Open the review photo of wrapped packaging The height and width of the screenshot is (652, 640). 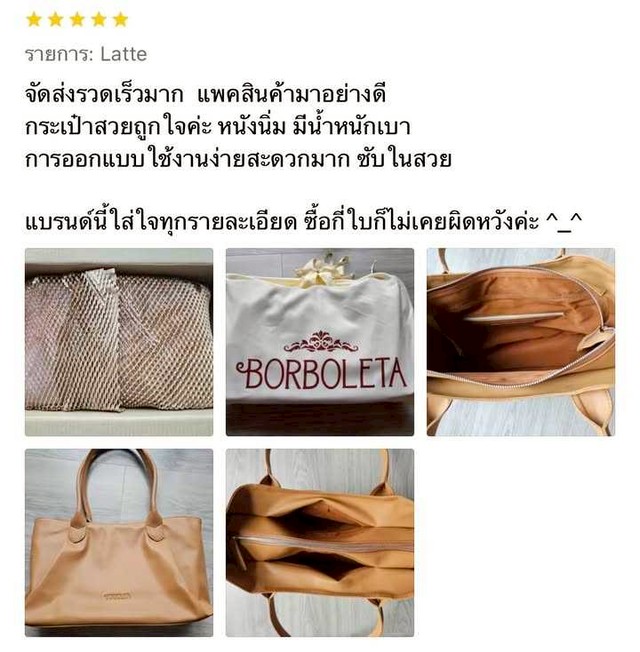119,341
